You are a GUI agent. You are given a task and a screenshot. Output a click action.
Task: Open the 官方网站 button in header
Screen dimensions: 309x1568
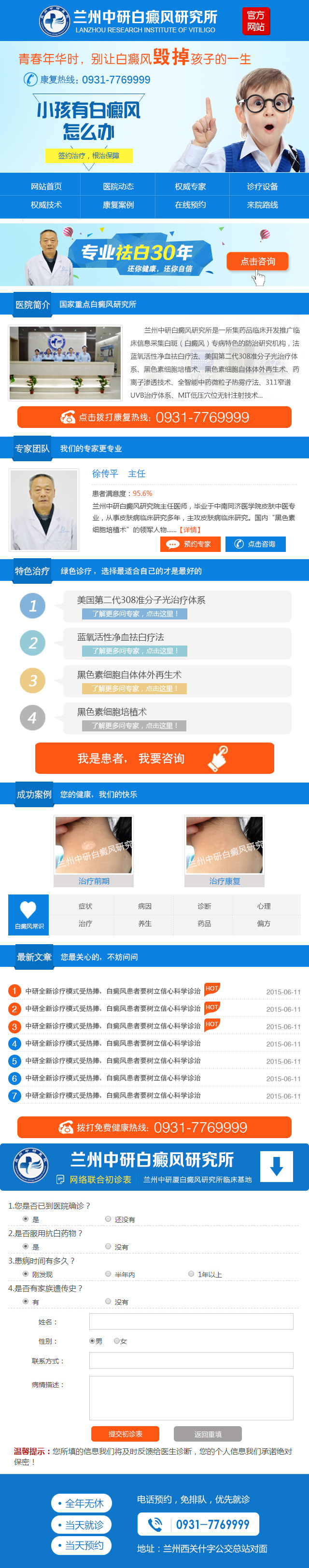pyautogui.click(x=256, y=21)
